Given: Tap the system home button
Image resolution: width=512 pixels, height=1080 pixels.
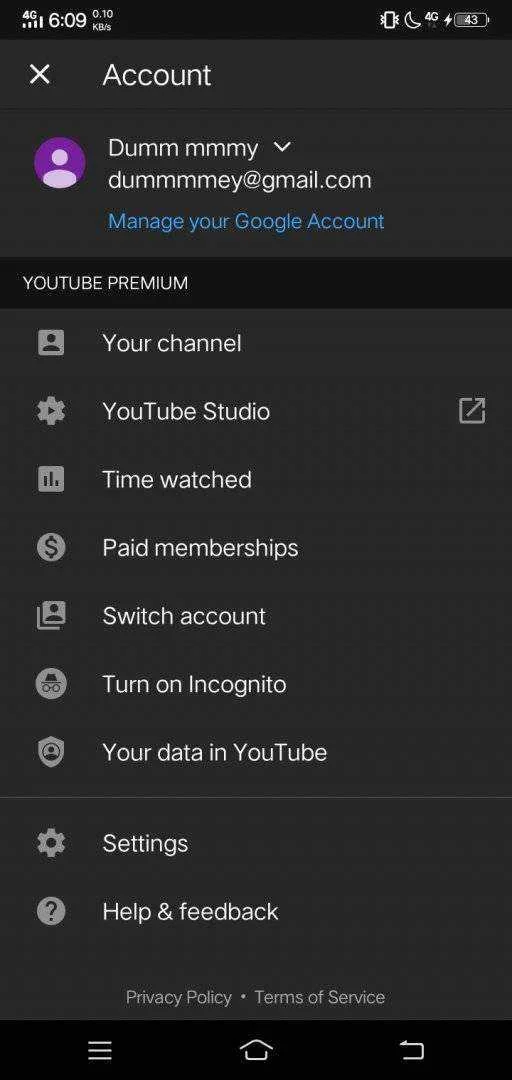Looking at the screenshot, I should [256, 1050].
